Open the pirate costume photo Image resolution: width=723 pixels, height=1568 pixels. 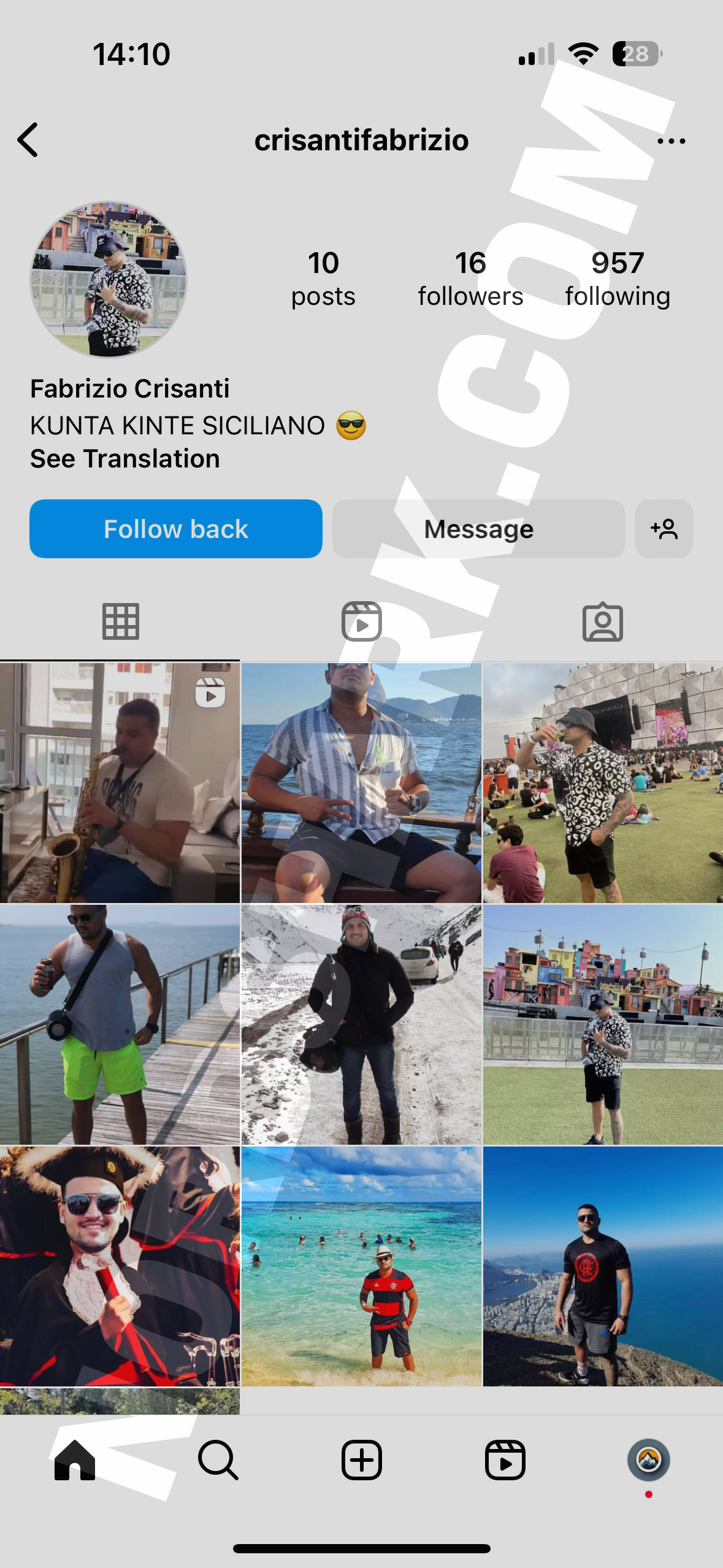120,1266
